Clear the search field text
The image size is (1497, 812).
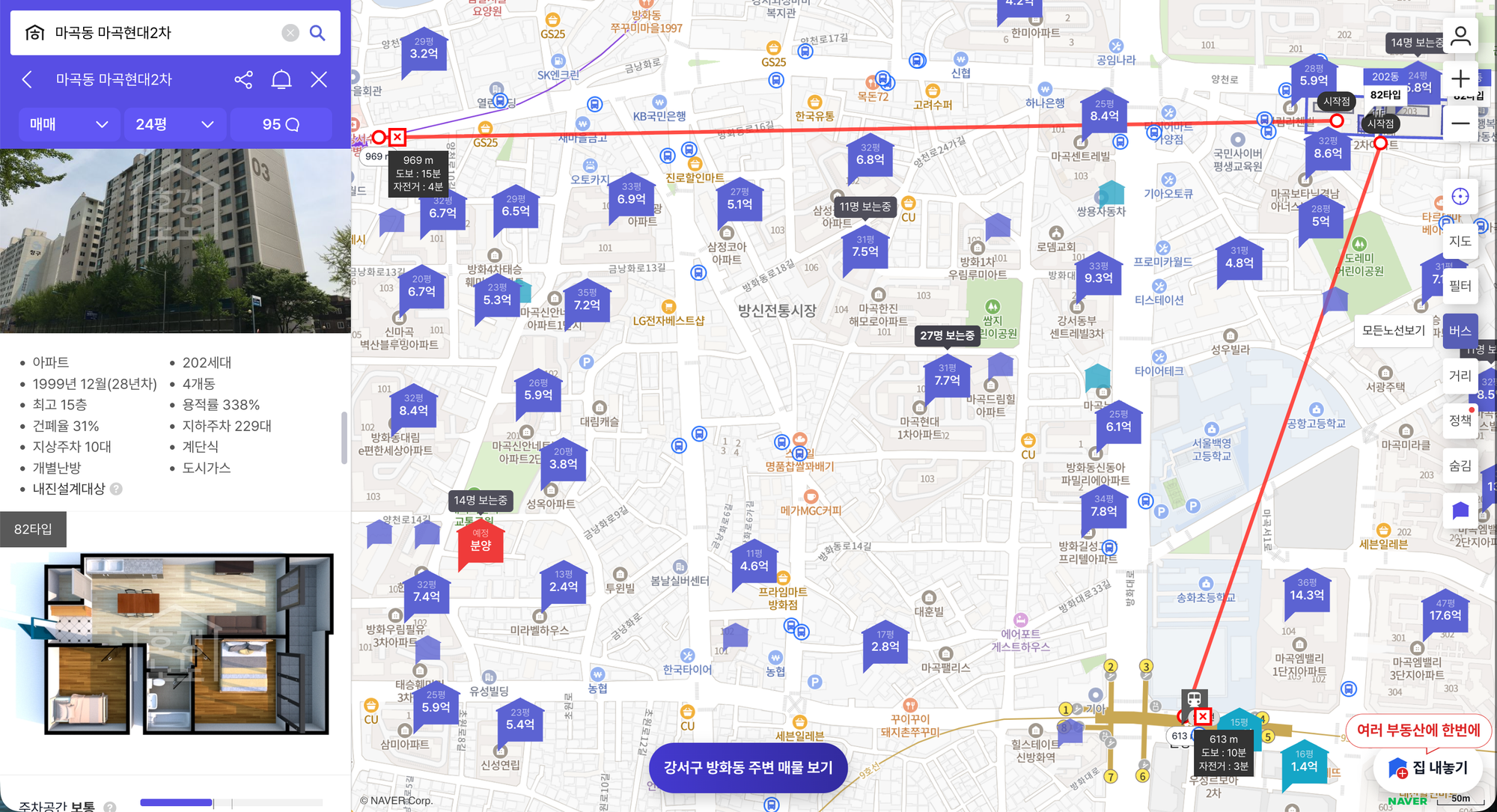coord(290,33)
